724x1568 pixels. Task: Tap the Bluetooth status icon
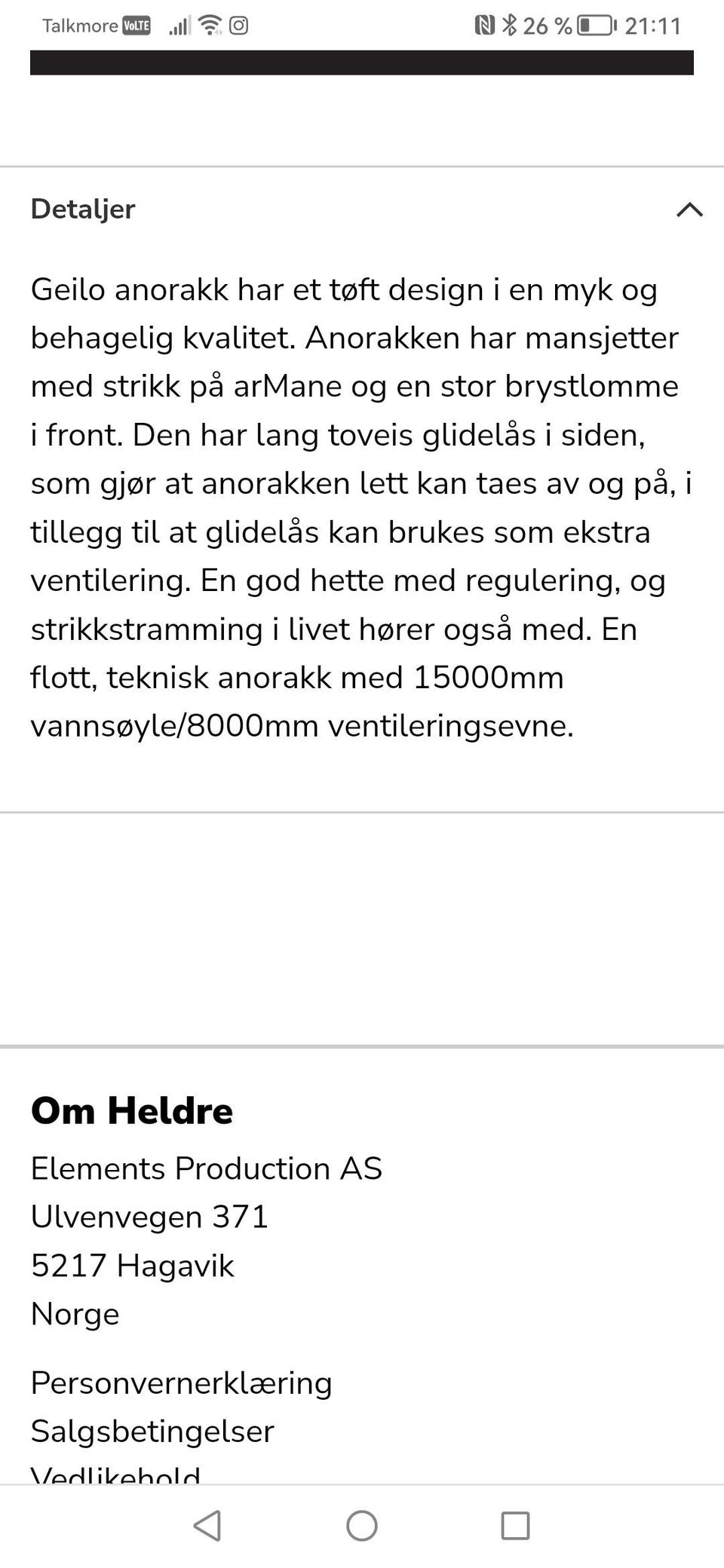coord(511,25)
